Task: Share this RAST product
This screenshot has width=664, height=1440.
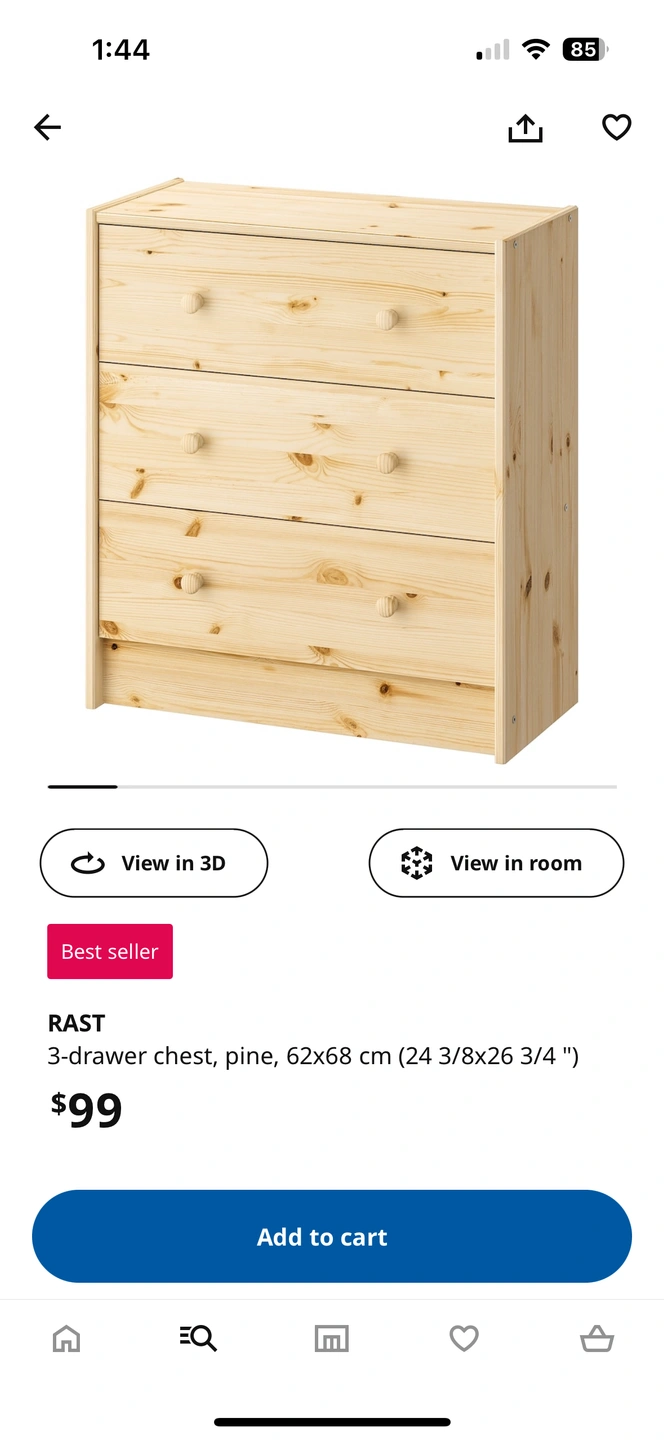Action: pyautogui.click(x=525, y=128)
